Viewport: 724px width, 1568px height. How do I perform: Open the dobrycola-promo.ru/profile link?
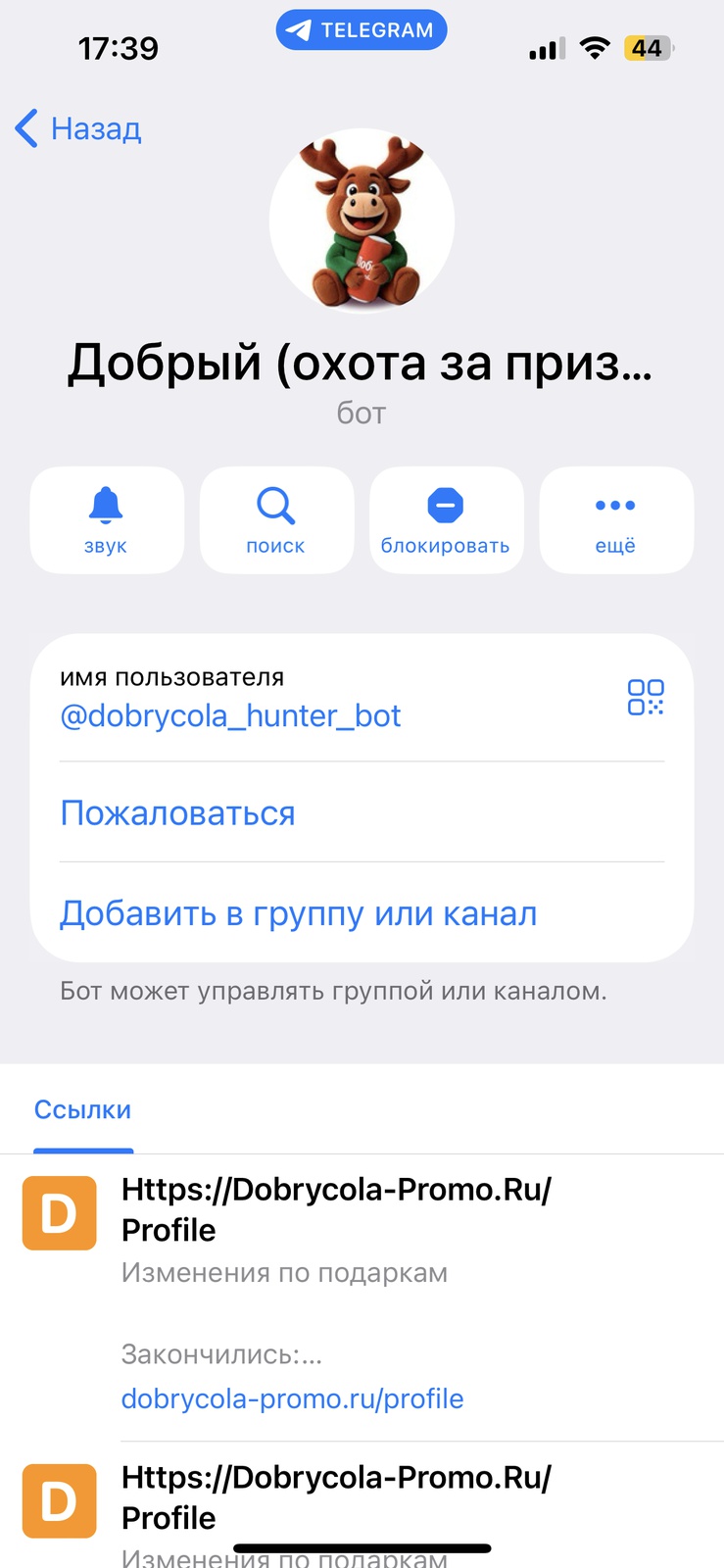click(292, 1398)
